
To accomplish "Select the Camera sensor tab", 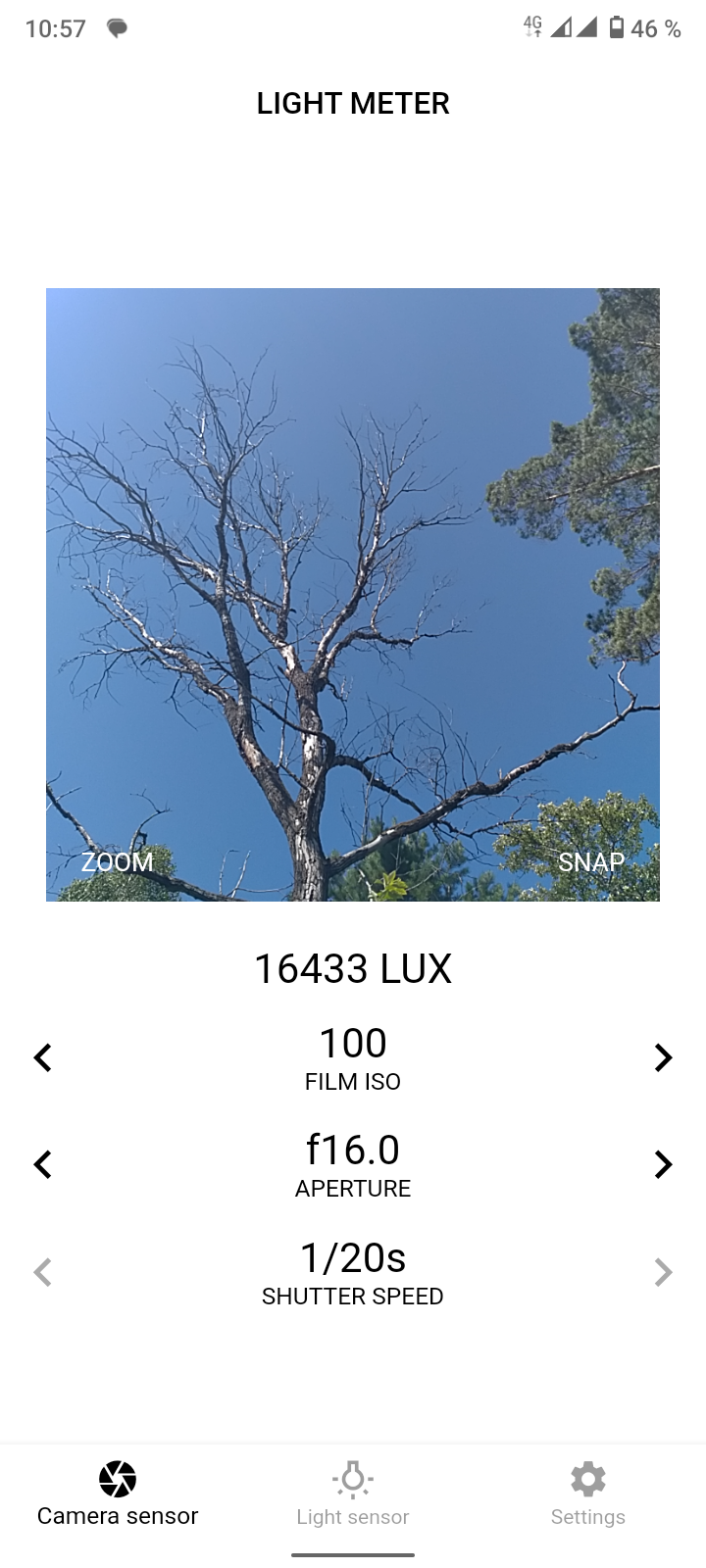I will tap(118, 1494).
